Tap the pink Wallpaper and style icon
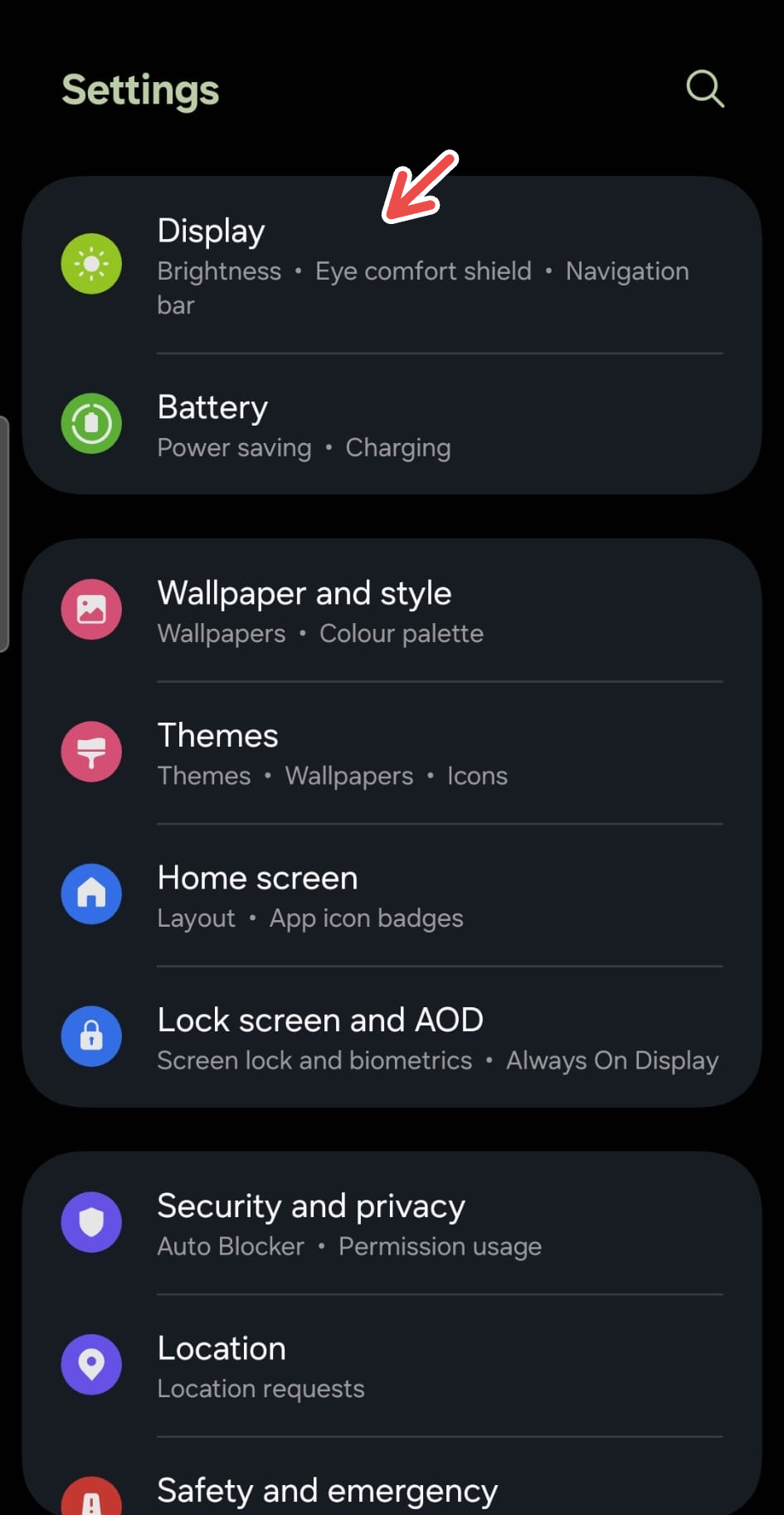784x1515 pixels. [x=91, y=609]
